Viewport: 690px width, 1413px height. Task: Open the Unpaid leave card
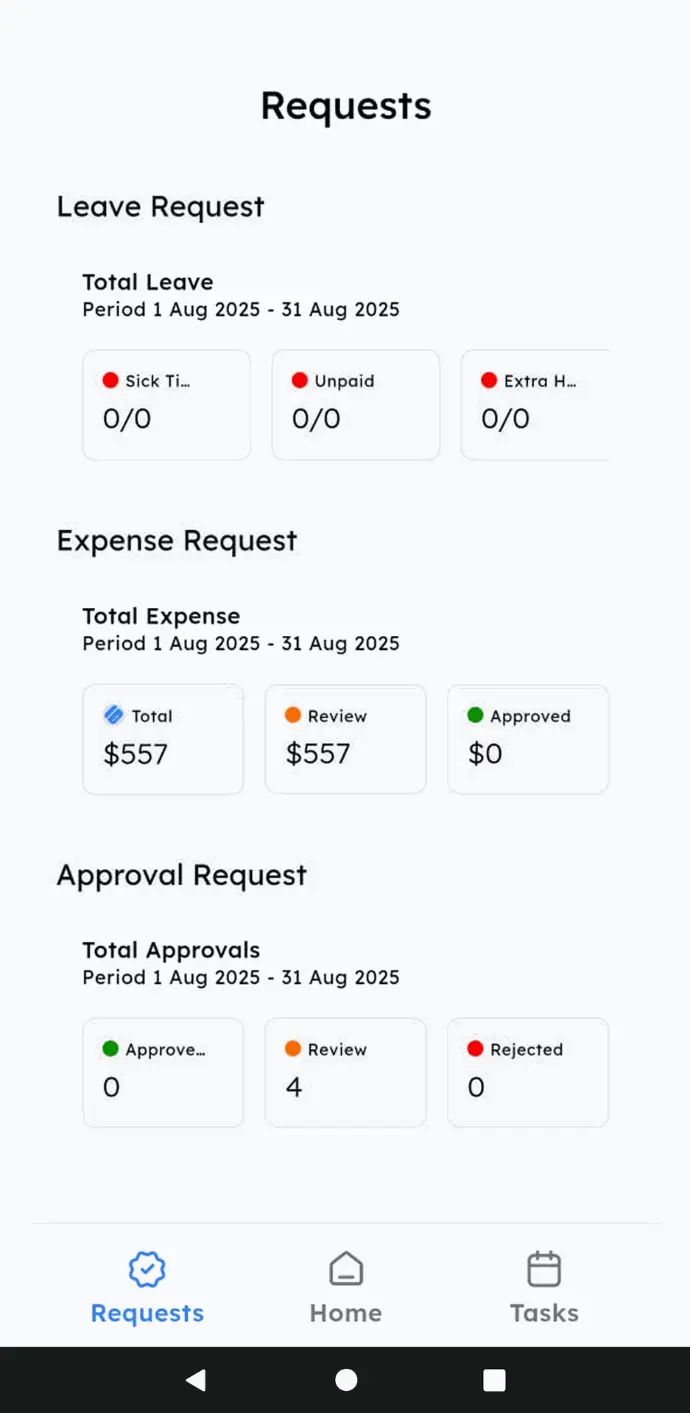(355, 405)
